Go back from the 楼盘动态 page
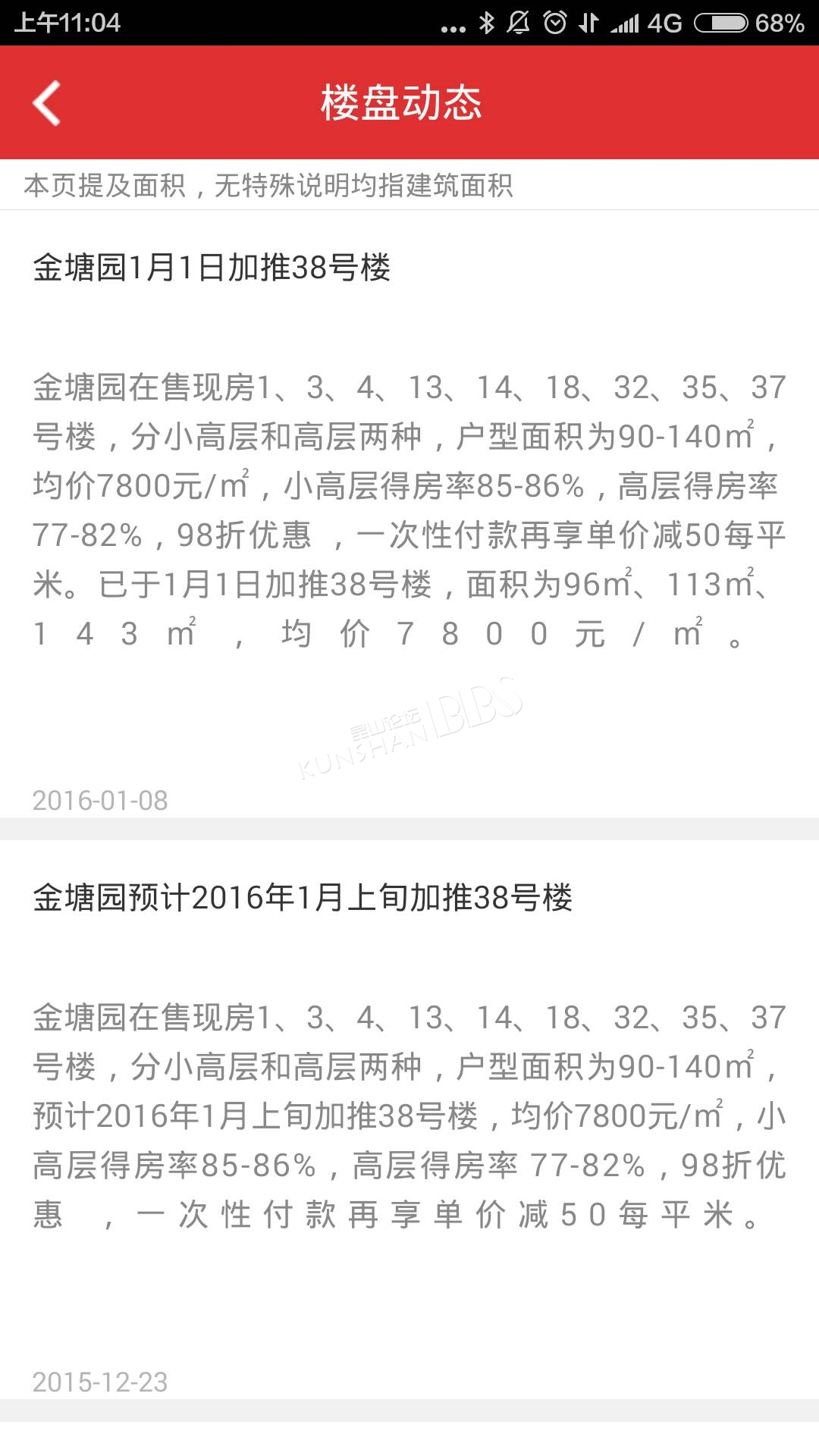Screen dimensions: 819x1456 47,102
